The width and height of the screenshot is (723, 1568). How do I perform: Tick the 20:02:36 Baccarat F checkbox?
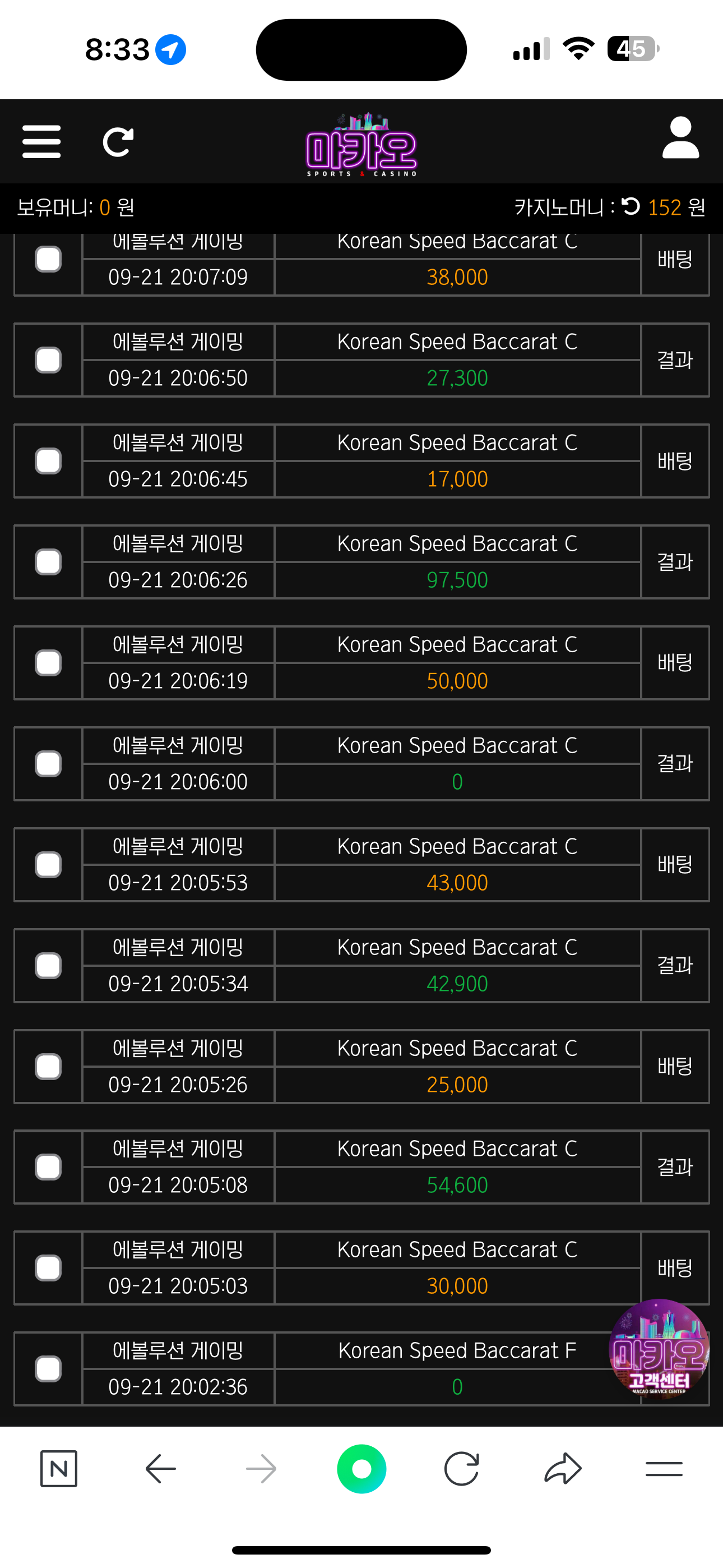pos(48,1369)
